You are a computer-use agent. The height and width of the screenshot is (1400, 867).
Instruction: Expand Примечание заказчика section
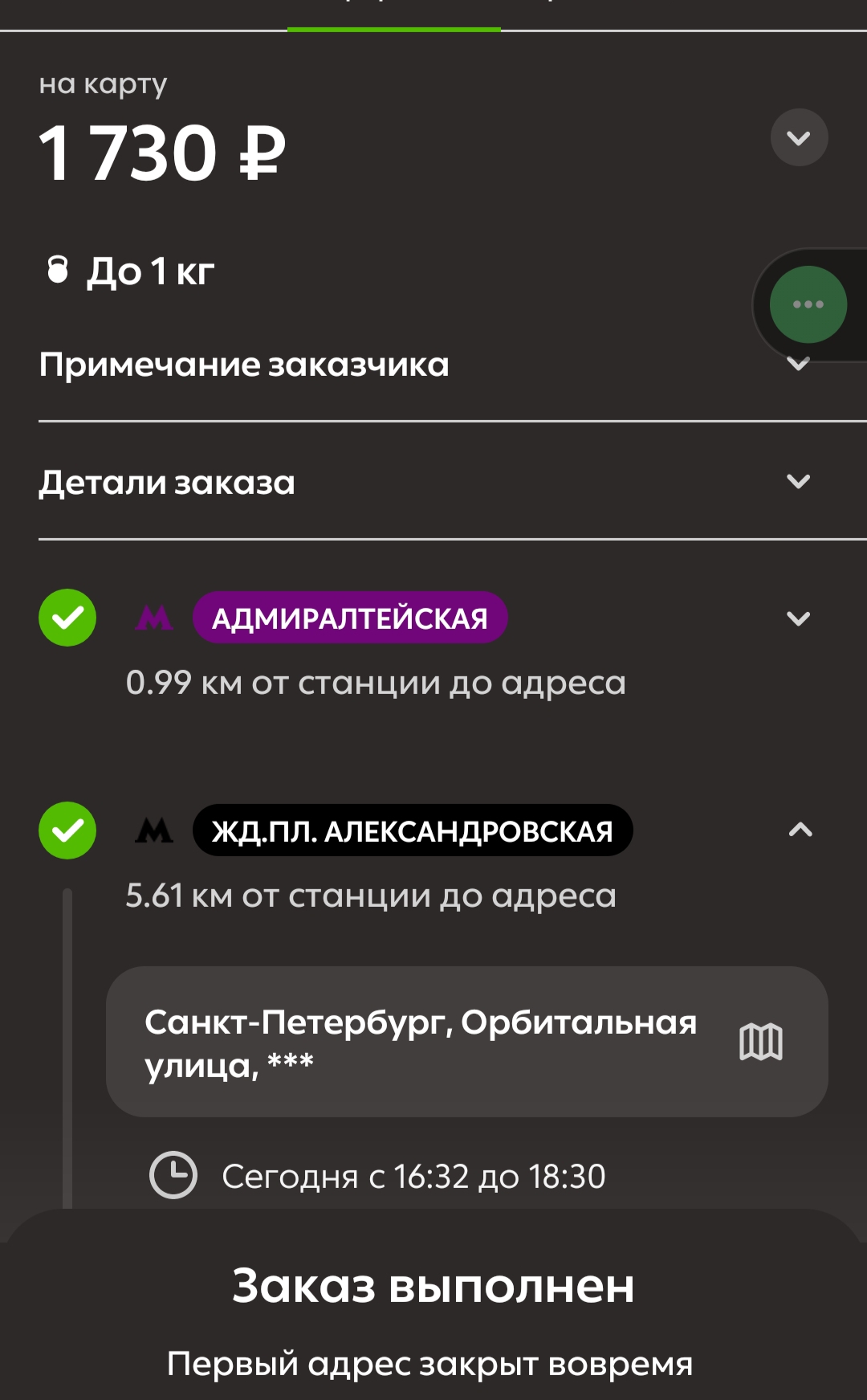244,365
